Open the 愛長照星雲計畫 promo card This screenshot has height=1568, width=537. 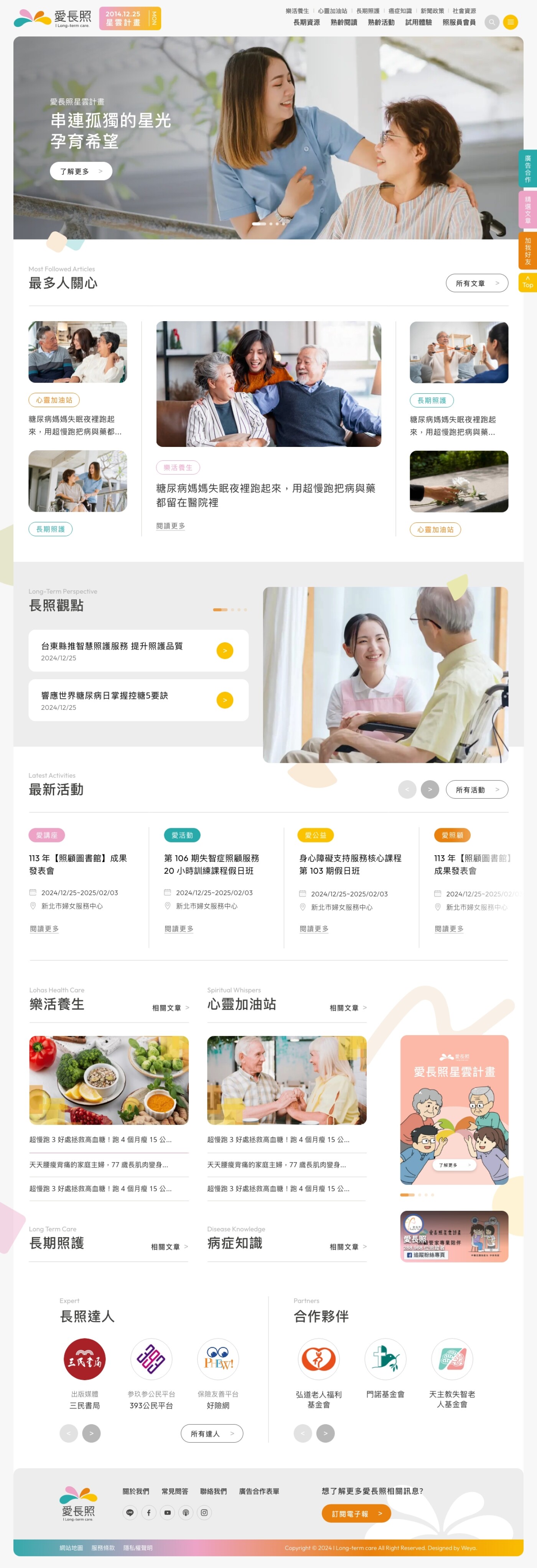click(454, 1109)
